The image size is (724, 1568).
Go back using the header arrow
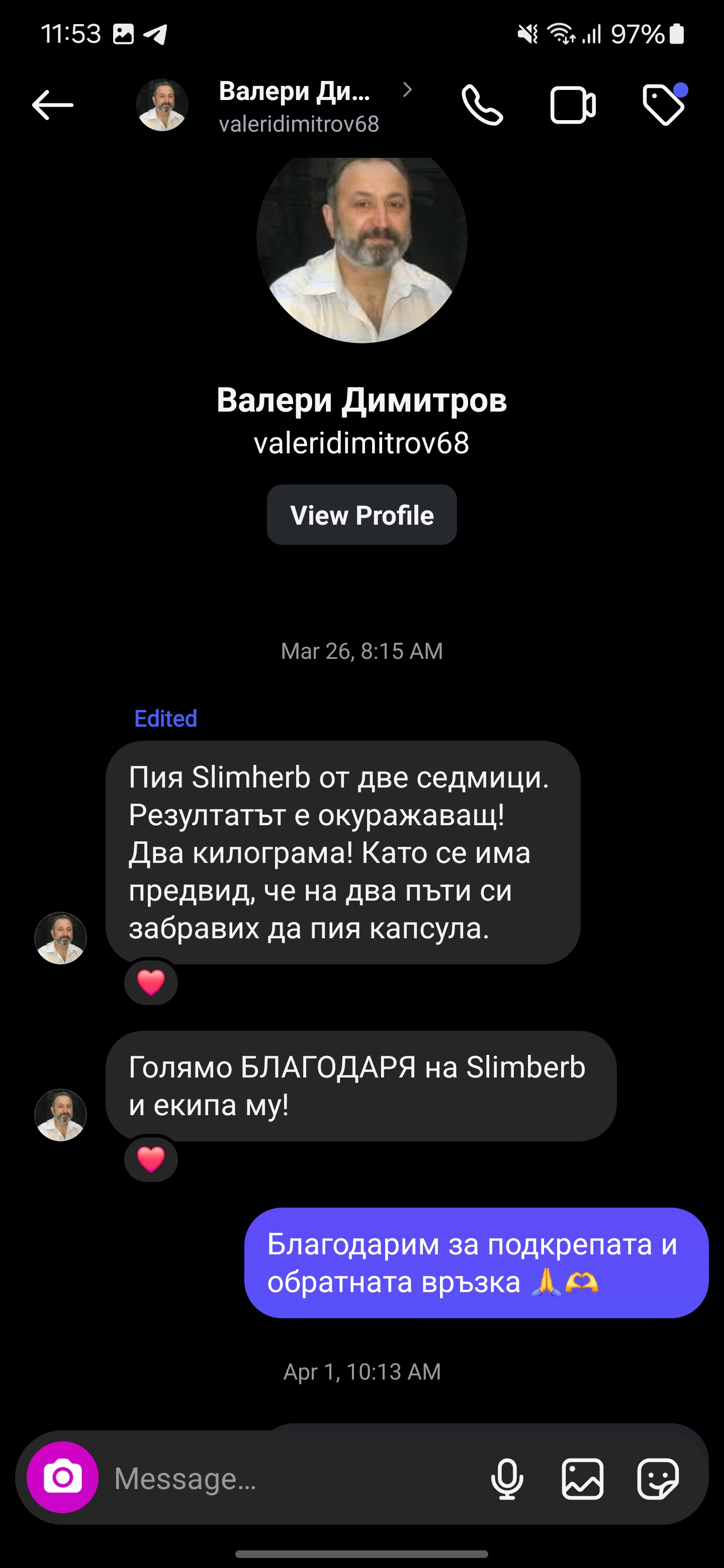[x=52, y=106]
